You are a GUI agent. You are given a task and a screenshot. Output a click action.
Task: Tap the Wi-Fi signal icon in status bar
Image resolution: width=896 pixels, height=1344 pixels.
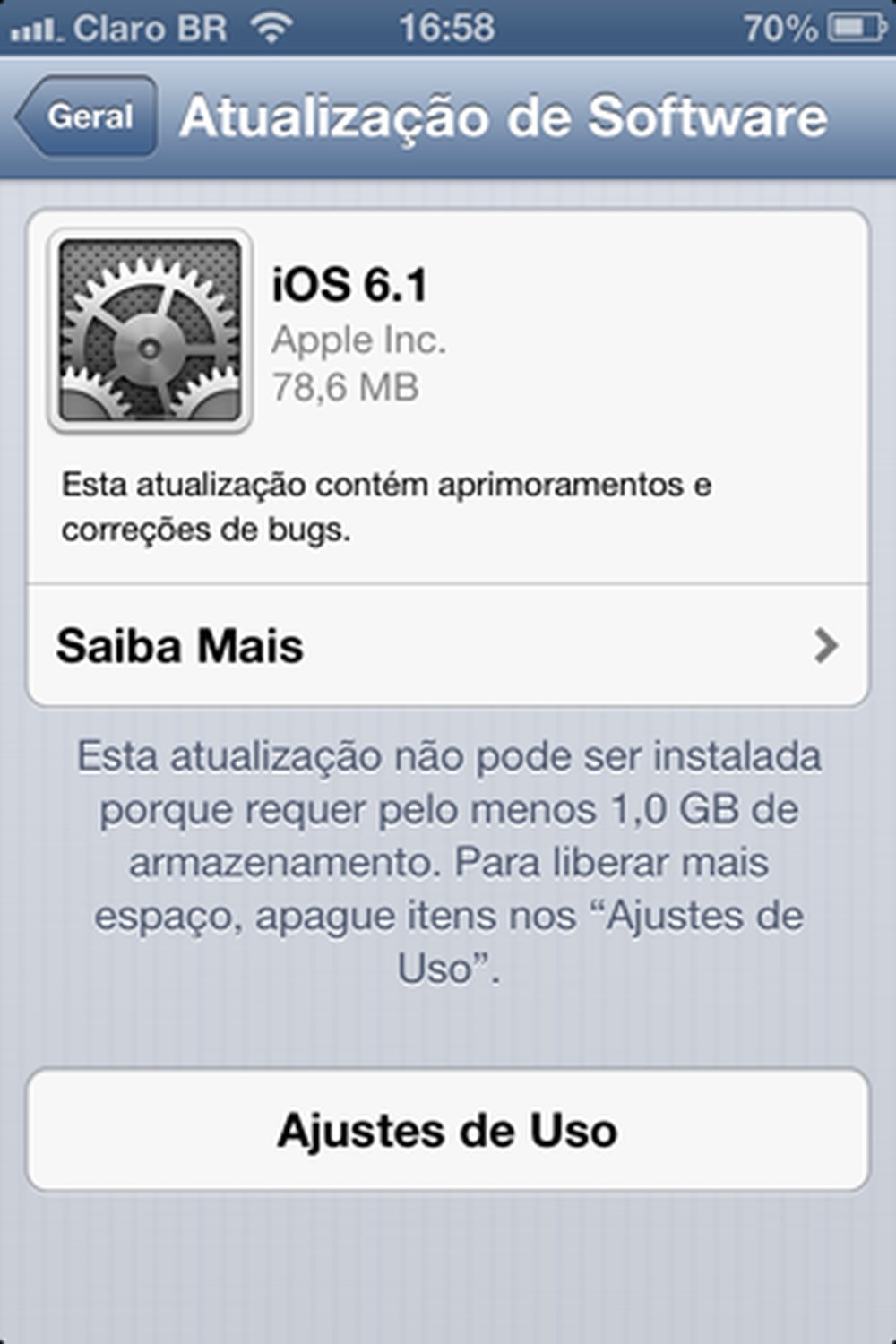pyautogui.click(x=273, y=25)
